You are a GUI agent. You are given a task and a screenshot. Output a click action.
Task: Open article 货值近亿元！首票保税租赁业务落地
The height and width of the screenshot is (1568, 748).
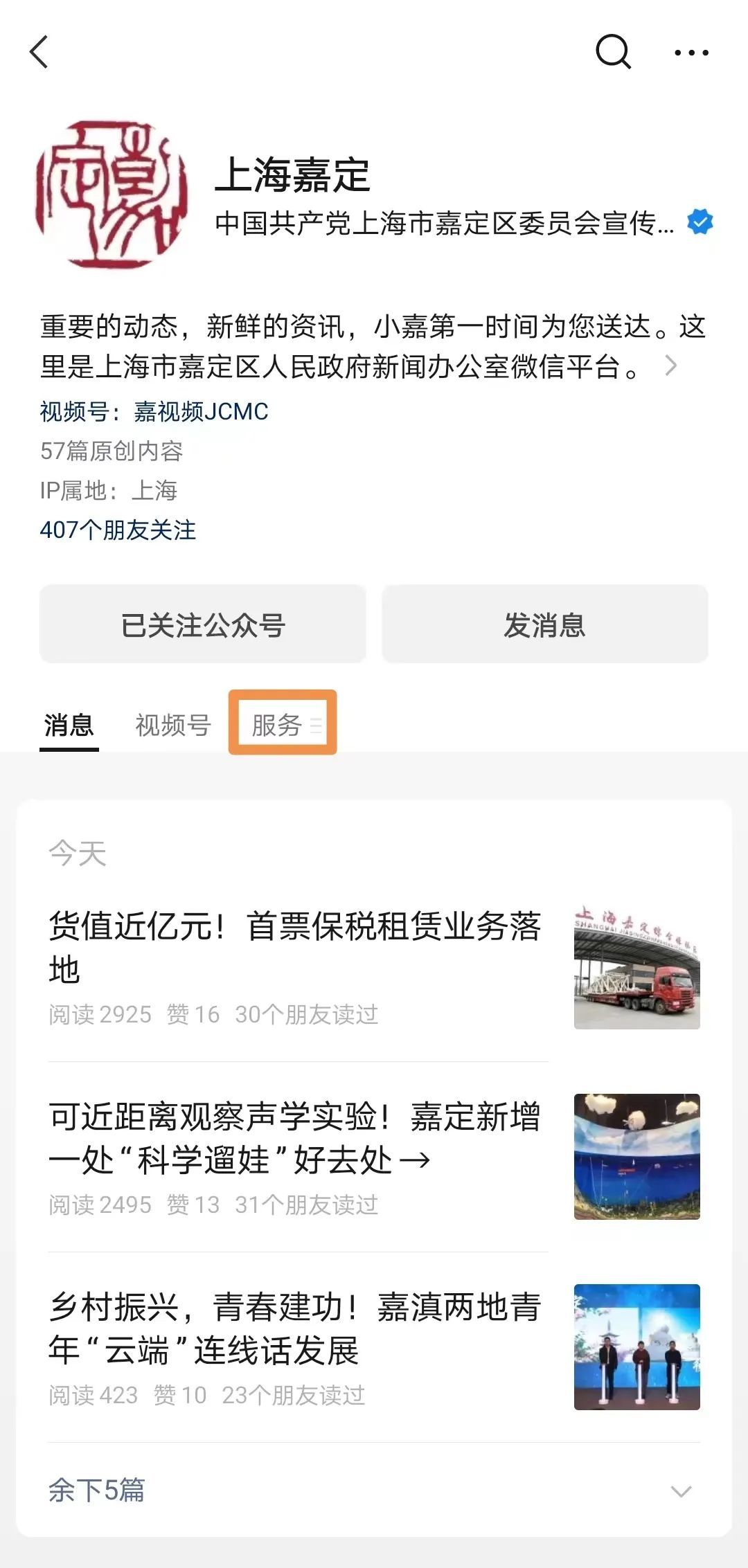click(295, 946)
